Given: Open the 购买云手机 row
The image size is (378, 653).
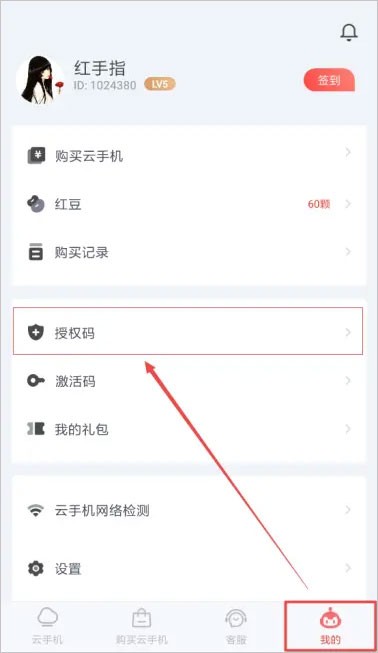Looking at the screenshot, I should point(189,156).
